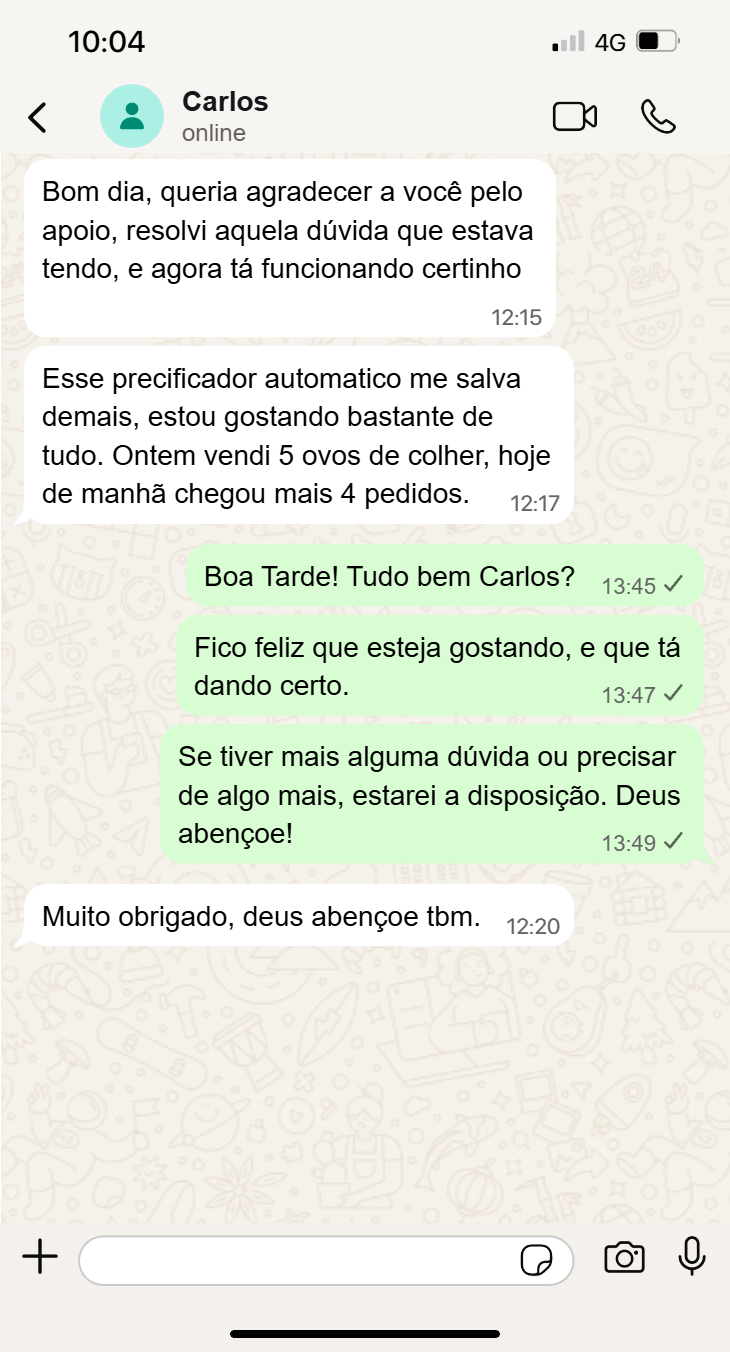The image size is (730, 1352).
Task: Tap the 4G network indicator
Action: tap(611, 41)
